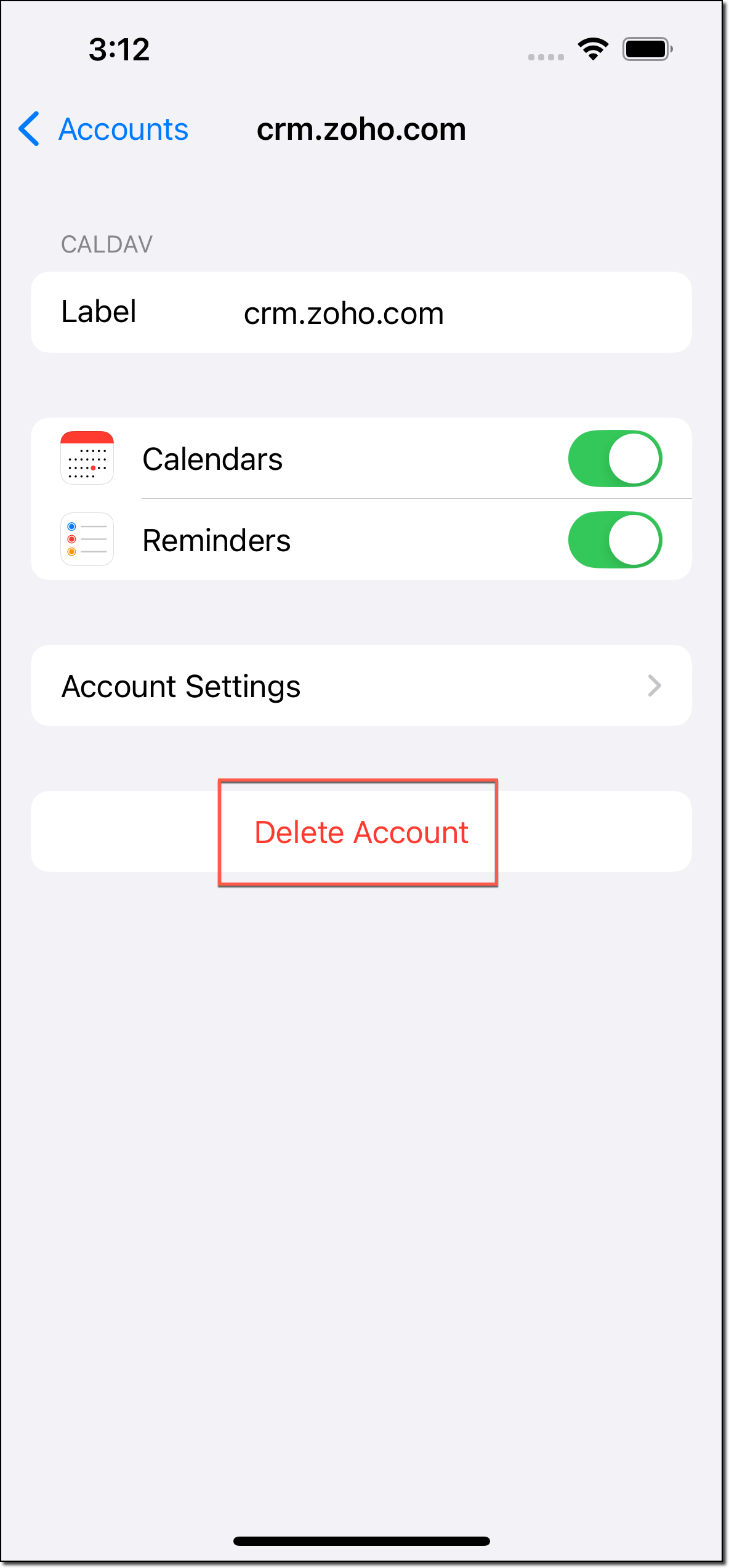This screenshot has height=1568, width=729.
Task: Turn off Calendars sync
Action: (x=614, y=459)
